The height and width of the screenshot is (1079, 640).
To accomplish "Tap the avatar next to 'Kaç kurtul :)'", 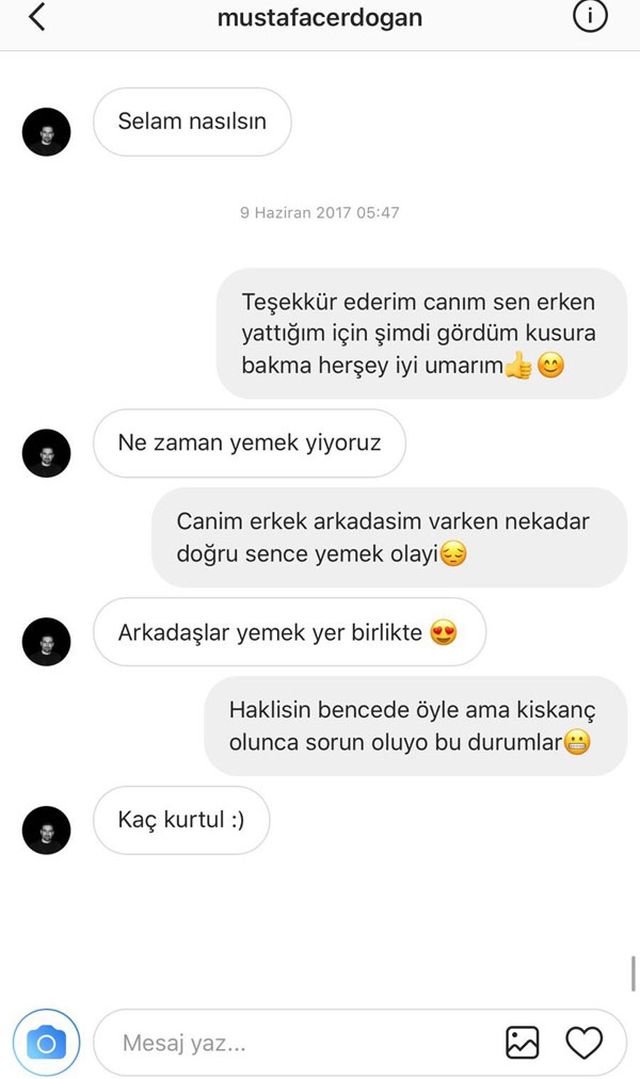I will tap(46, 830).
